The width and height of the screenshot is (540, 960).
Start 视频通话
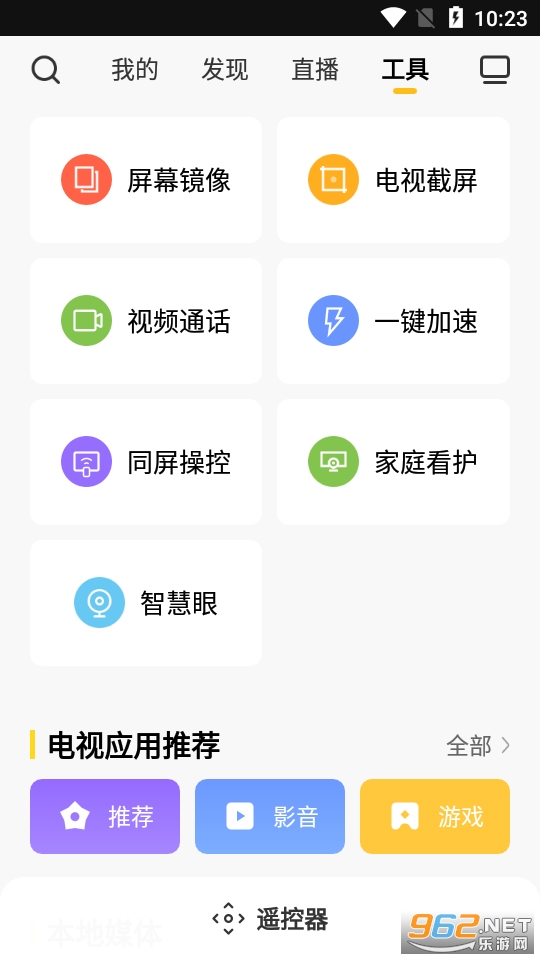click(146, 321)
